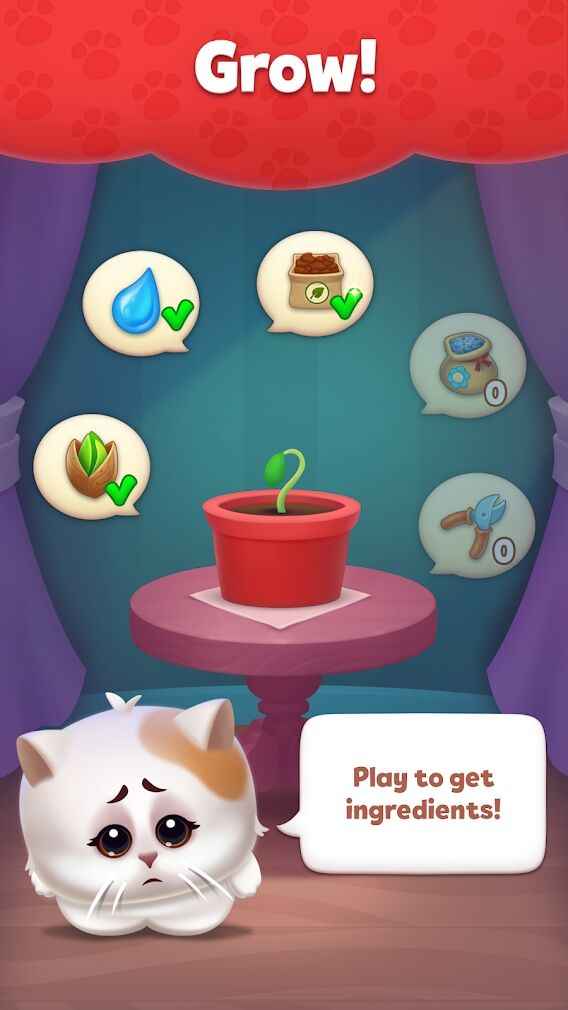
Task: Open the blue fertilizer sack bubble
Action: [468, 366]
